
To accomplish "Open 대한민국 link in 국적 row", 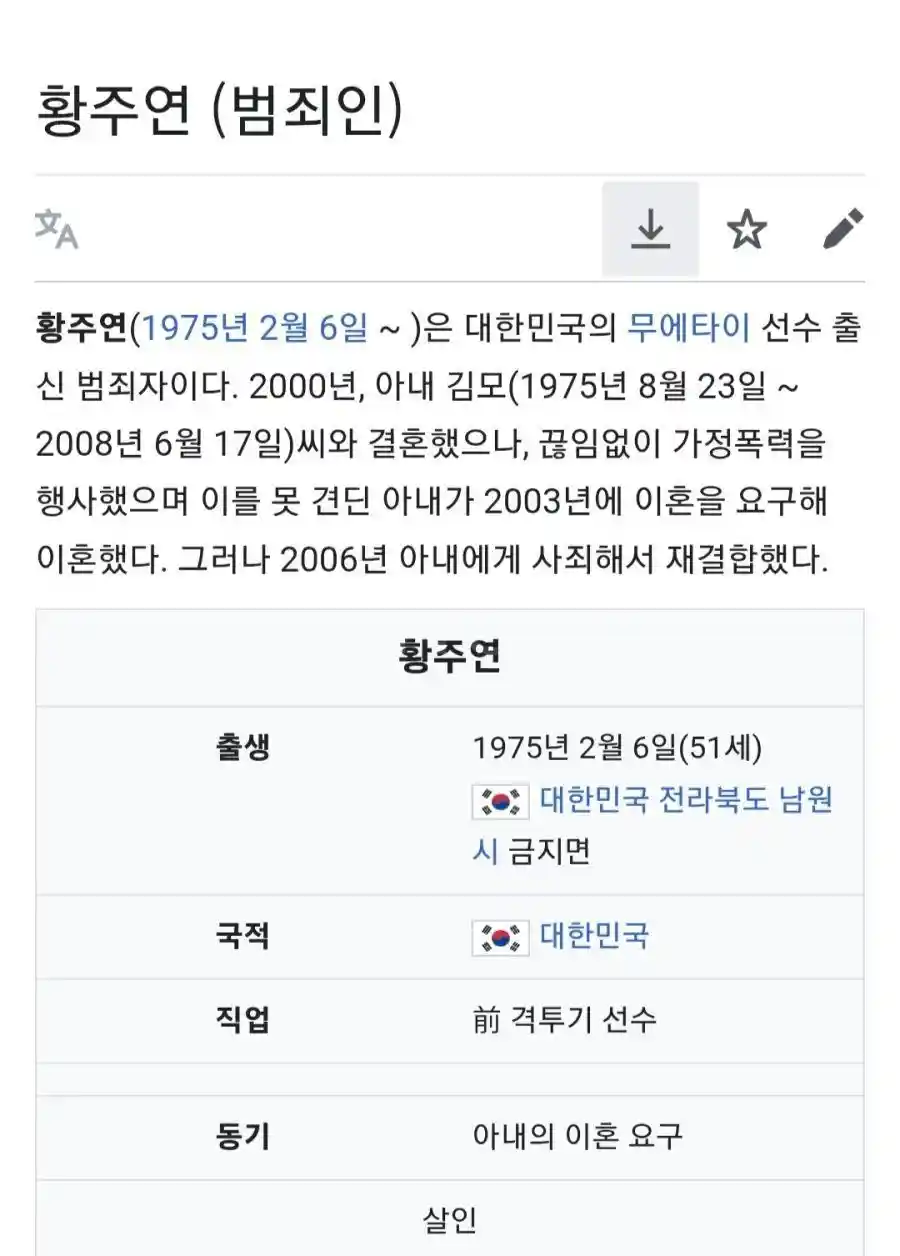I will (x=594, y=936).
